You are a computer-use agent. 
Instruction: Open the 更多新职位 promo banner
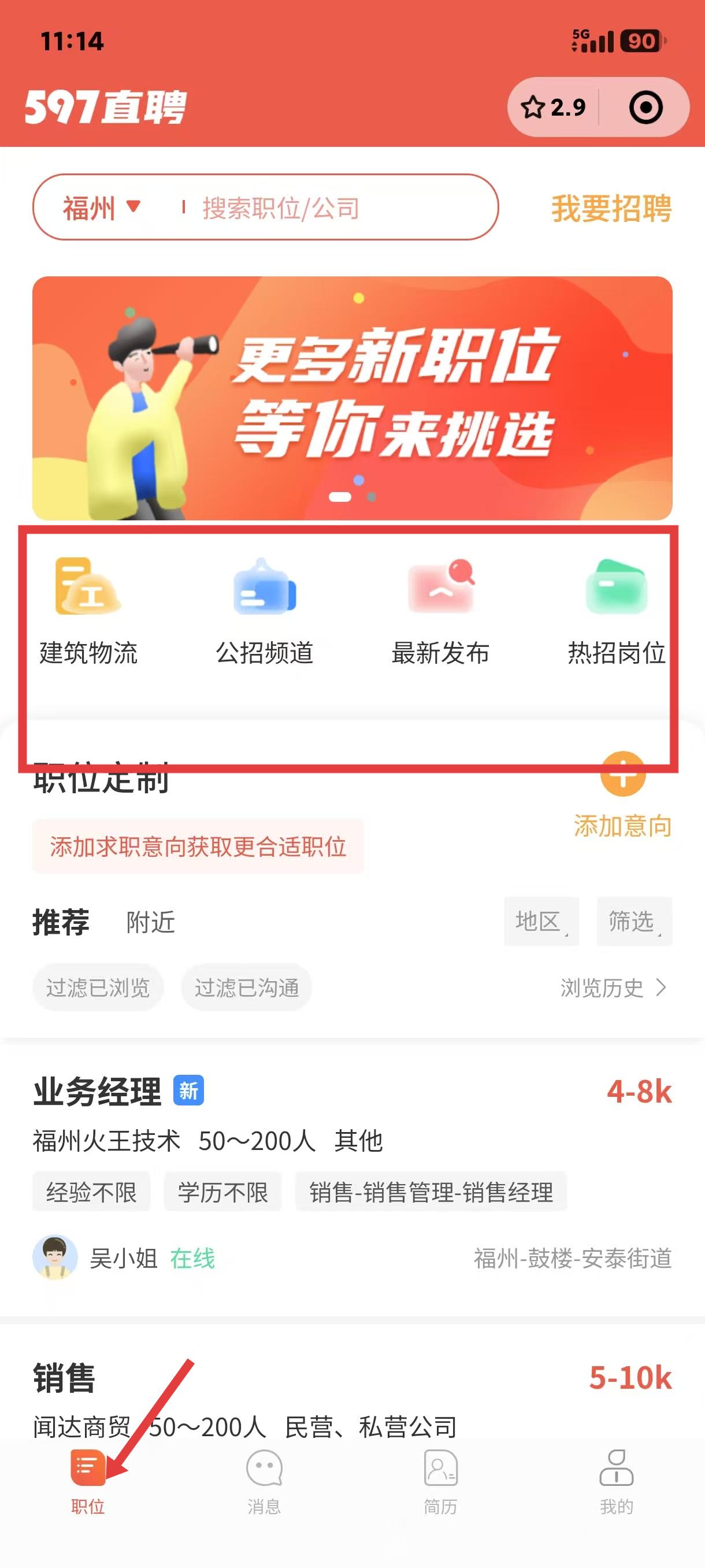(352, 397)
